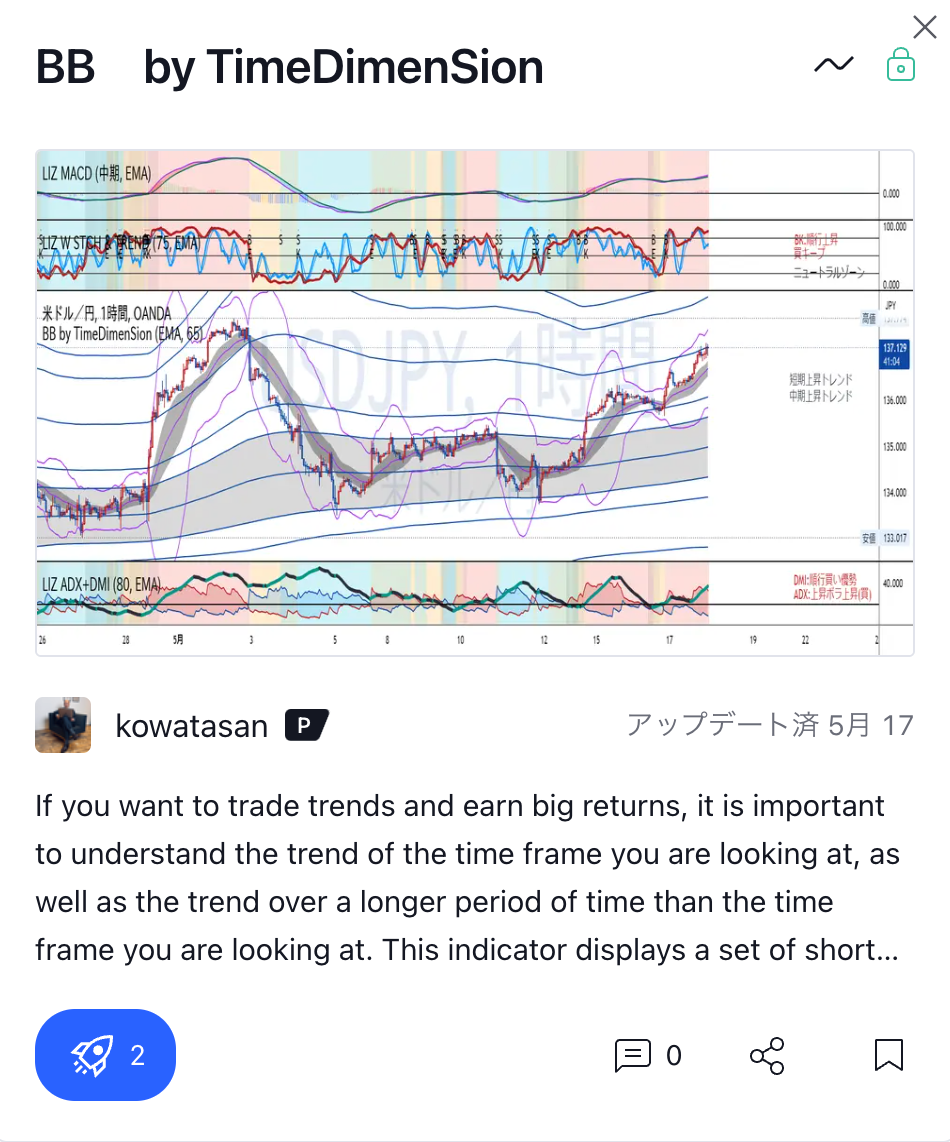The height and width of the screenshot is (1142, 950).
Task: Tap the indicator wave icon
Action: (833, 66)
